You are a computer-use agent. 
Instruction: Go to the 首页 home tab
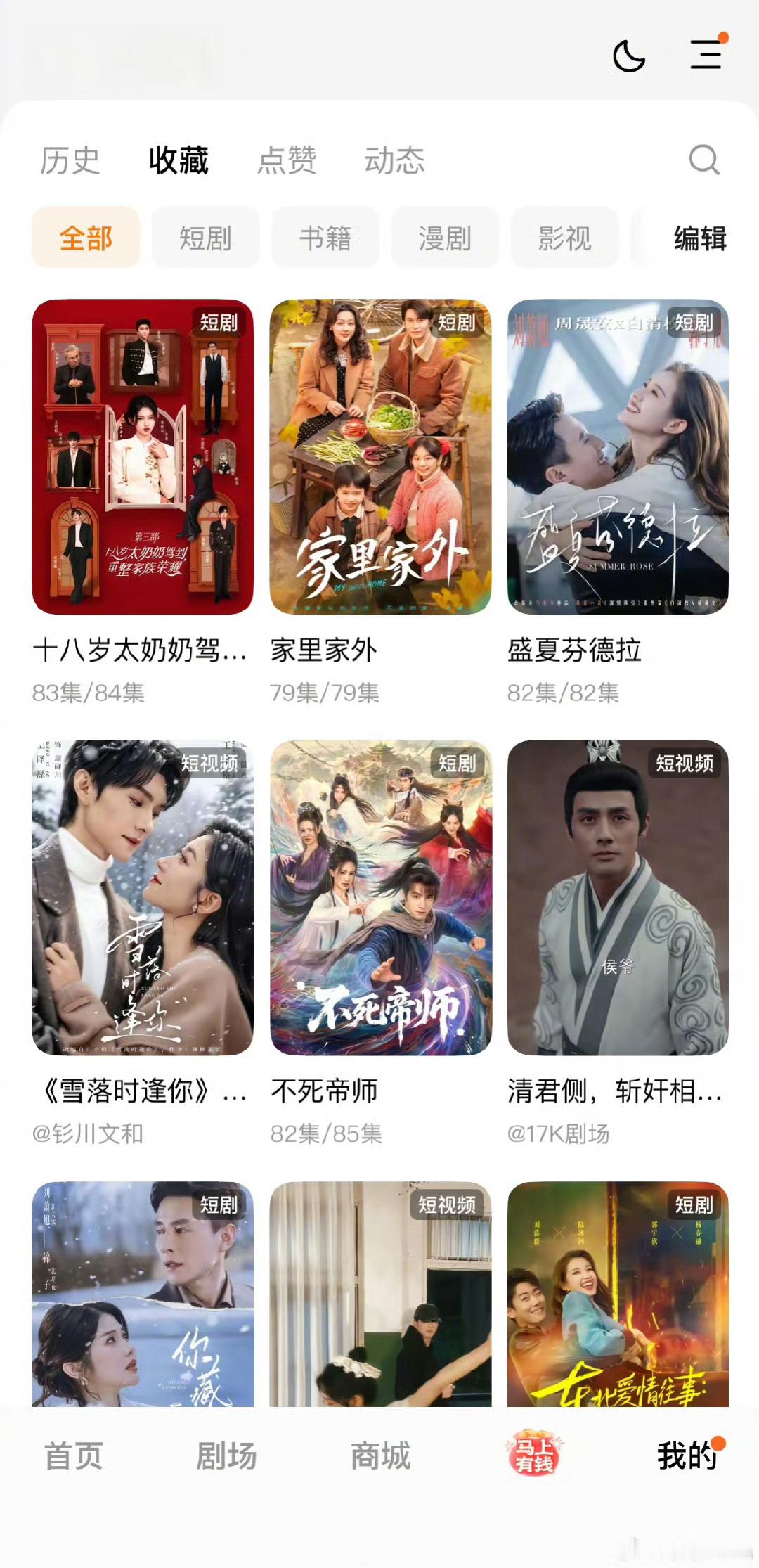(74, 1455)
